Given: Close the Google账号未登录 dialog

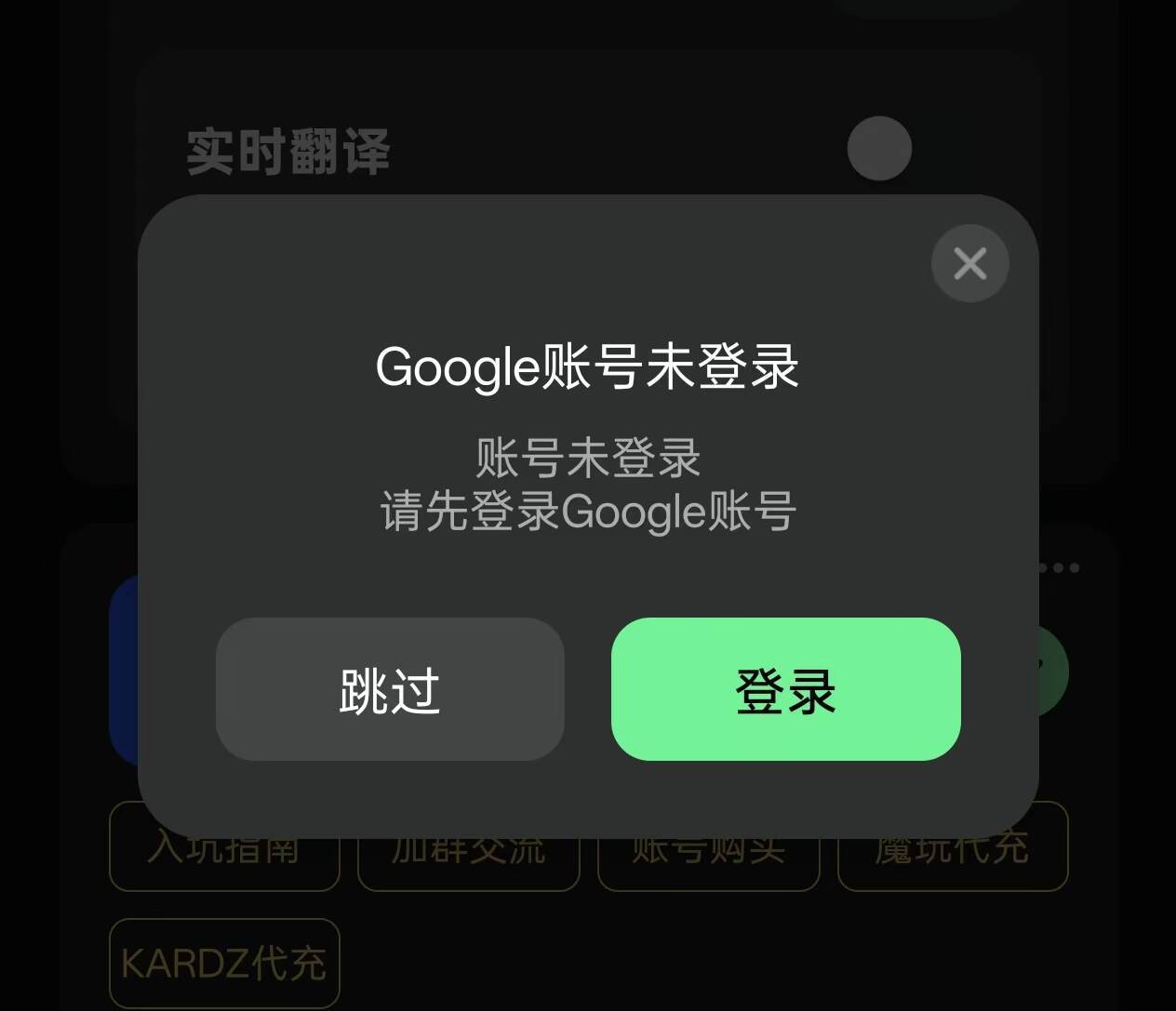Looking at the screenshot, I should tap(970, 263).
